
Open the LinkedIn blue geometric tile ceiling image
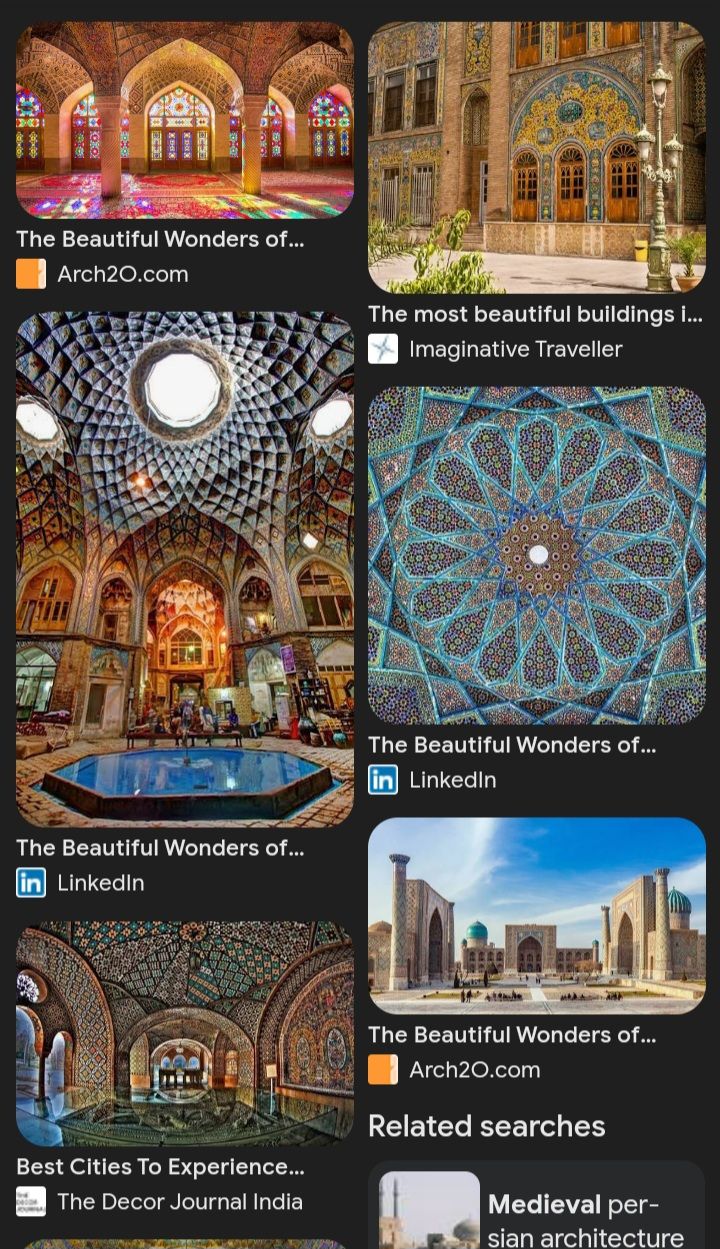(x=536, y=555)
